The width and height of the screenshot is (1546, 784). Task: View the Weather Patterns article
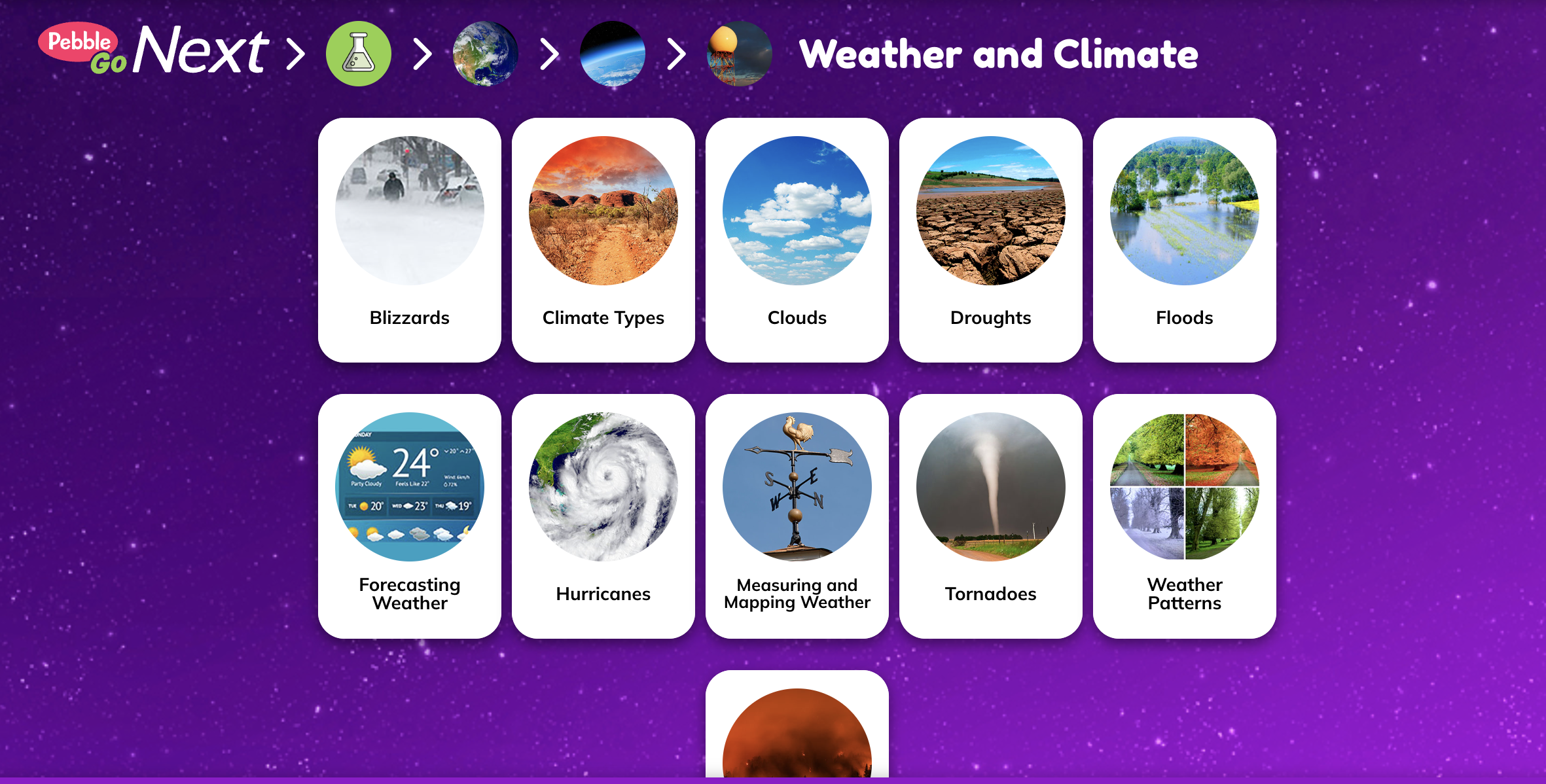point(1184,516)
